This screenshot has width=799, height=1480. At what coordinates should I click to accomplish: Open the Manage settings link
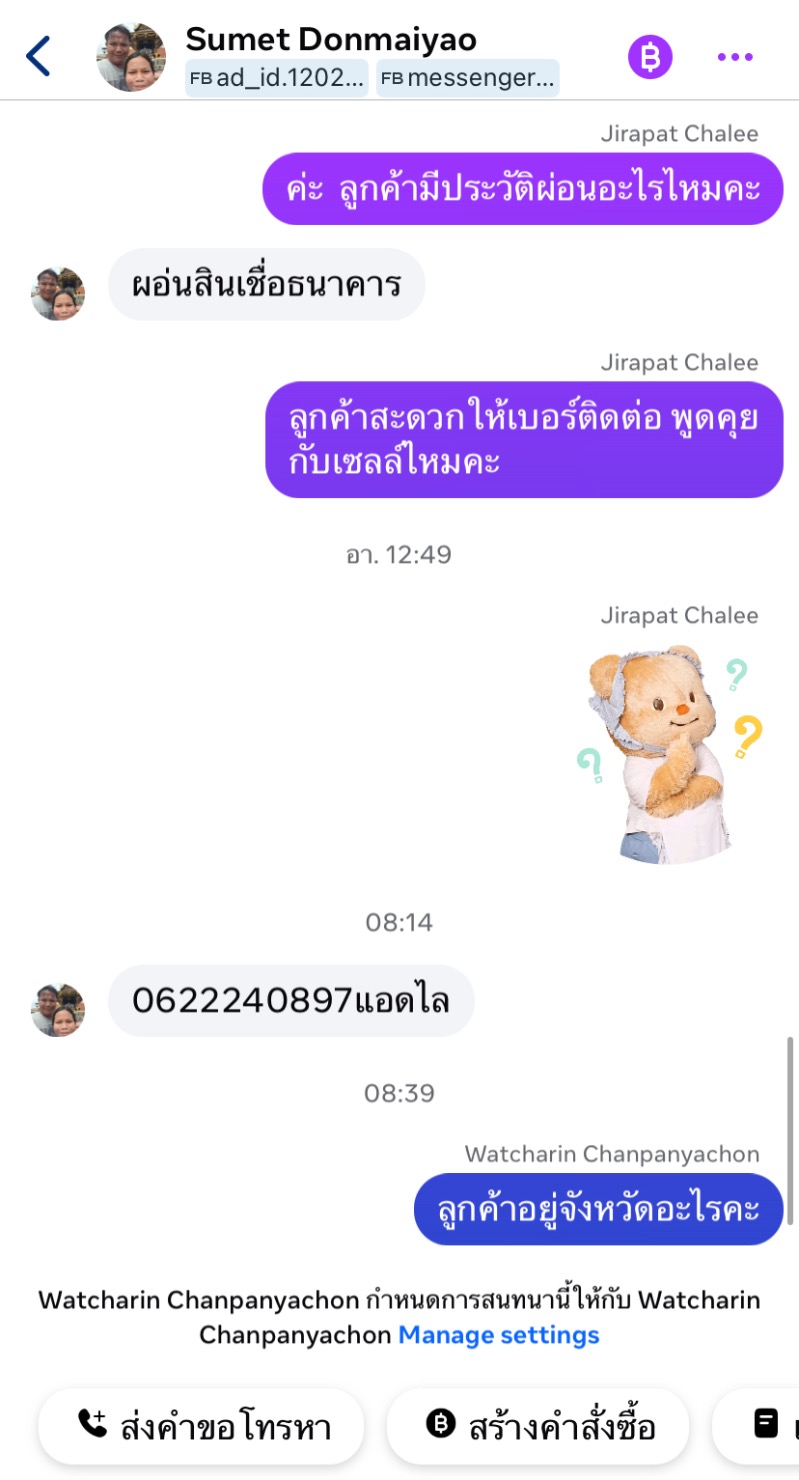point(498,1334)
